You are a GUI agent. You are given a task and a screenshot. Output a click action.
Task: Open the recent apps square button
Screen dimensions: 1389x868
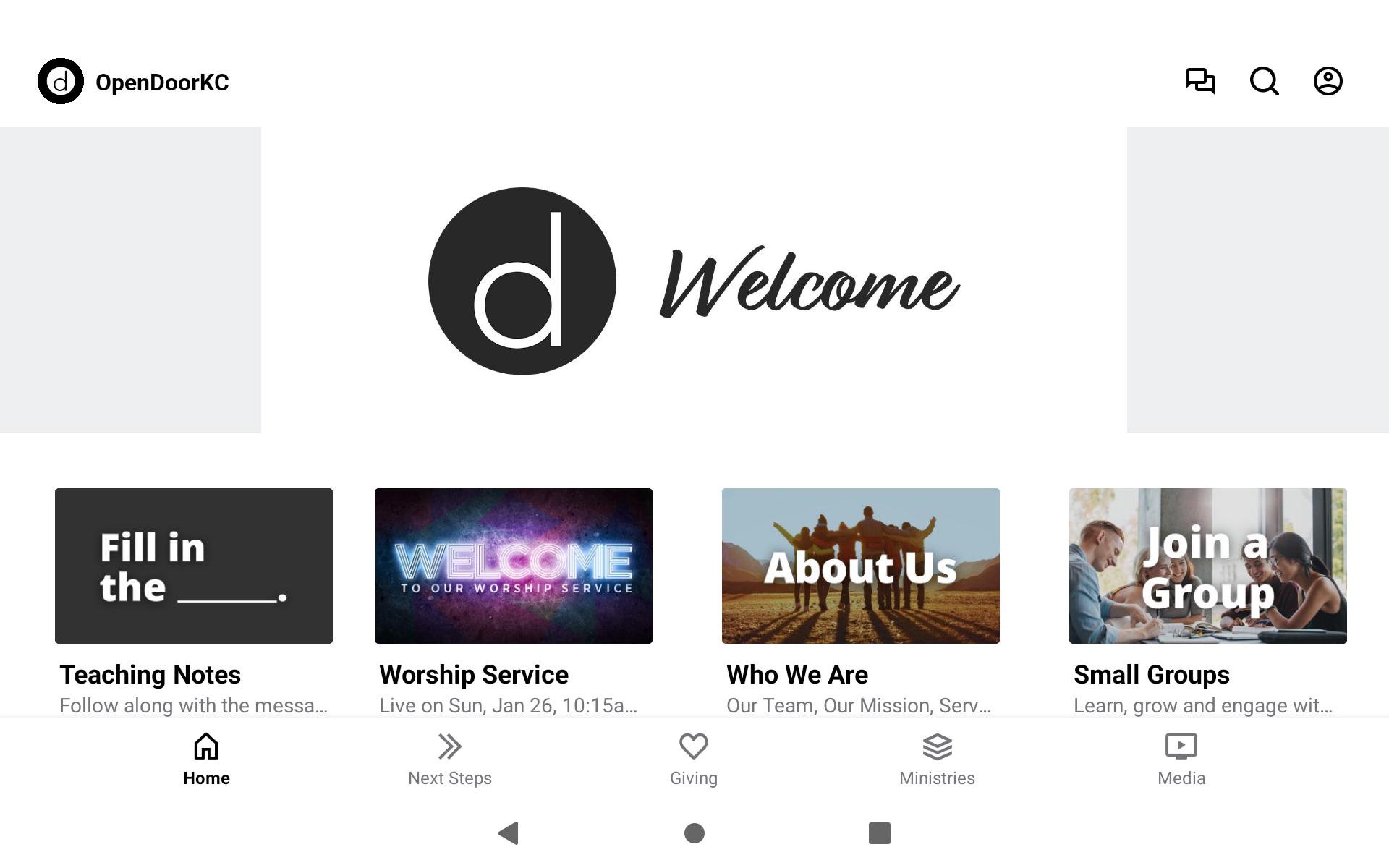coord(879,833)
